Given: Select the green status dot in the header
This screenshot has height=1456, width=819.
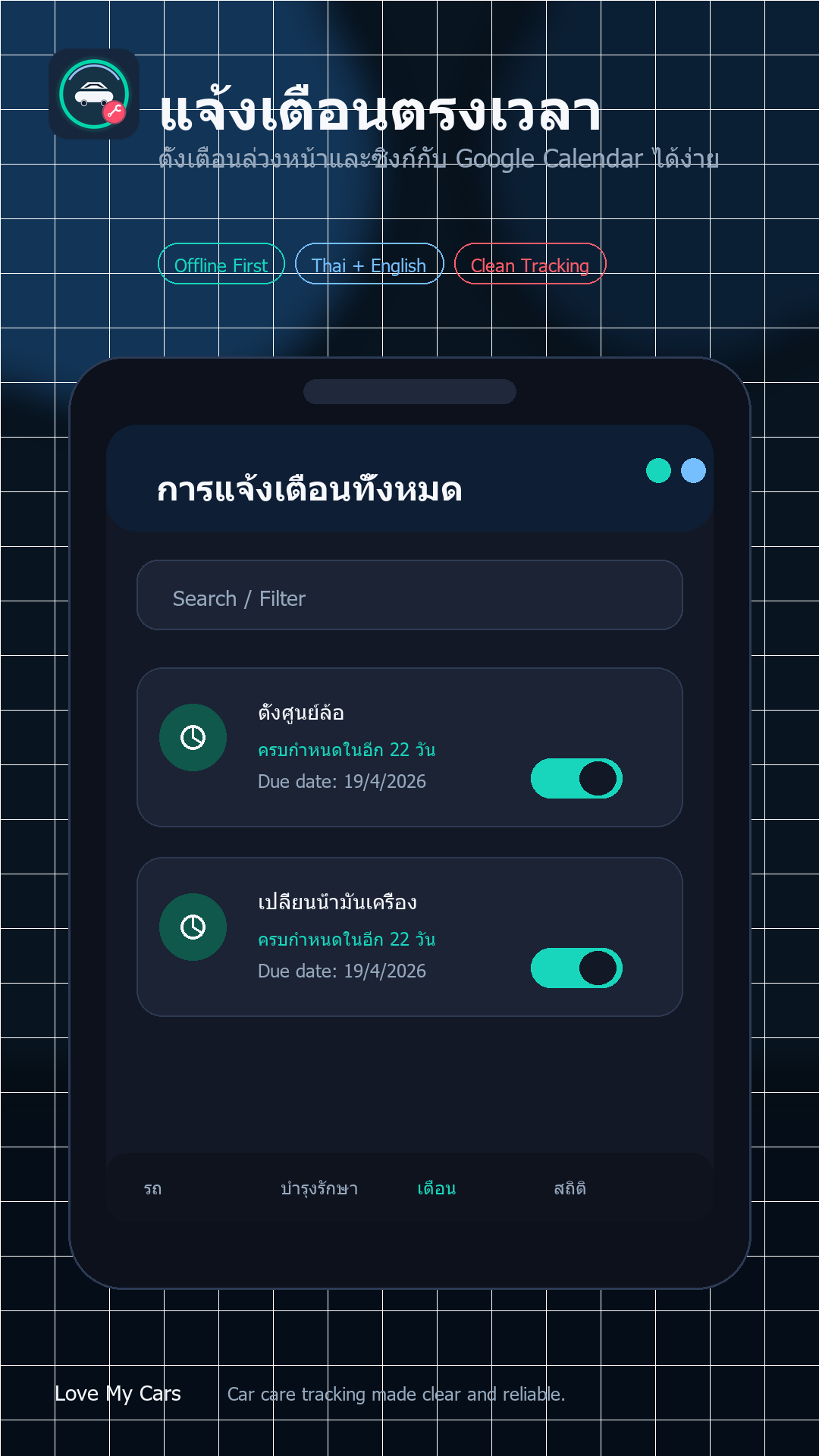Looking at the screenshot, I should 657,471.
